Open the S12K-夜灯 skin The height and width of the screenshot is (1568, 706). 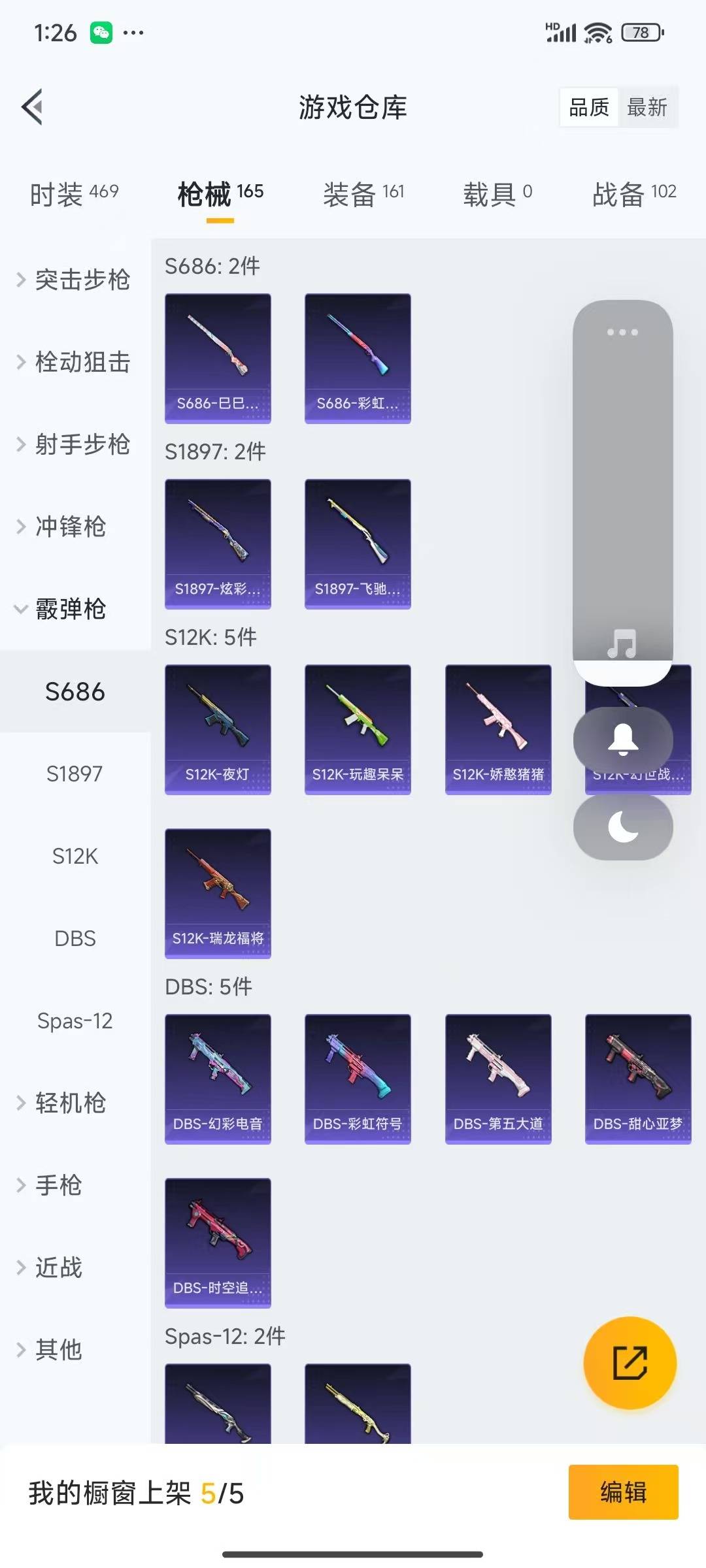pyautogui.click(x=218, y=729)
